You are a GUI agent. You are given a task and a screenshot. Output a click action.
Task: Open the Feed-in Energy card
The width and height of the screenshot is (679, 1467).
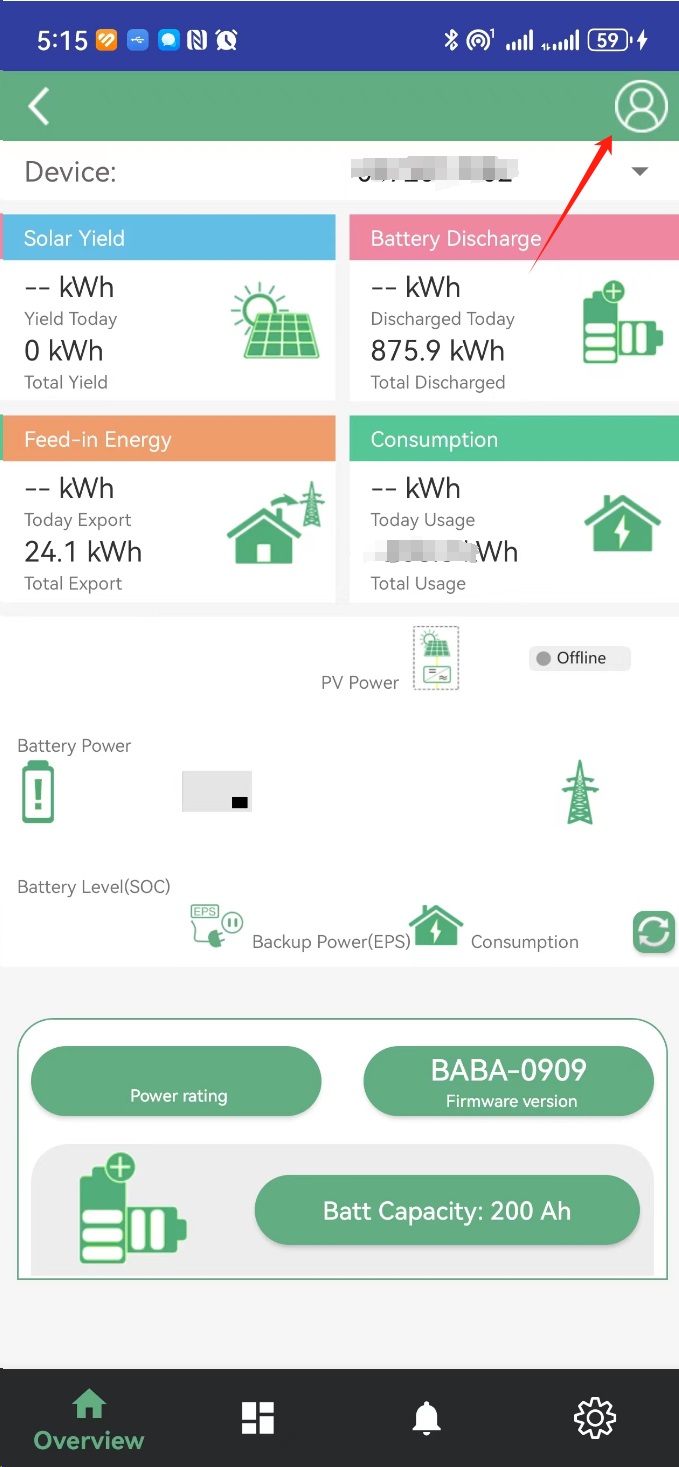(168, 509)
